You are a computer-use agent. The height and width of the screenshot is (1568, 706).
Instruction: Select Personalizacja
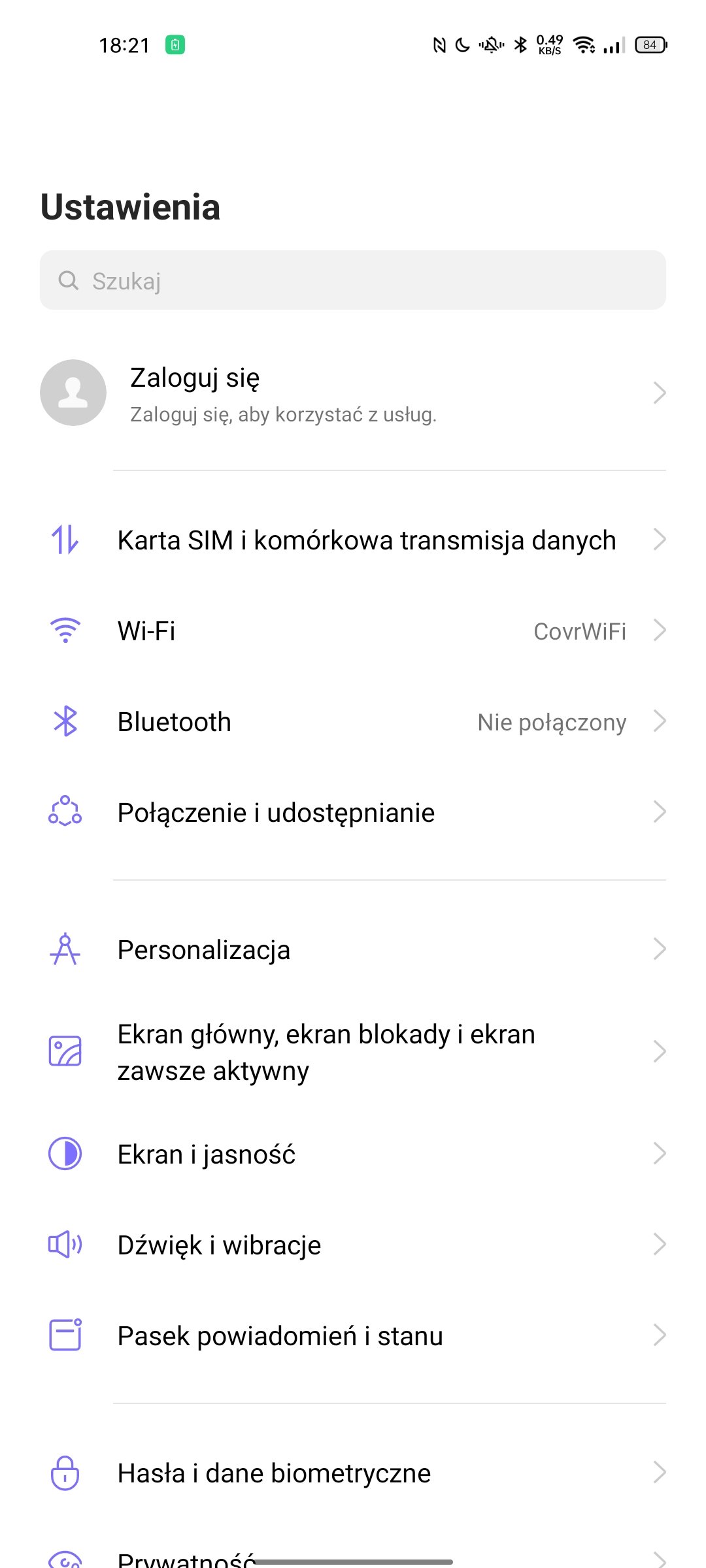(x=353, y=949)
